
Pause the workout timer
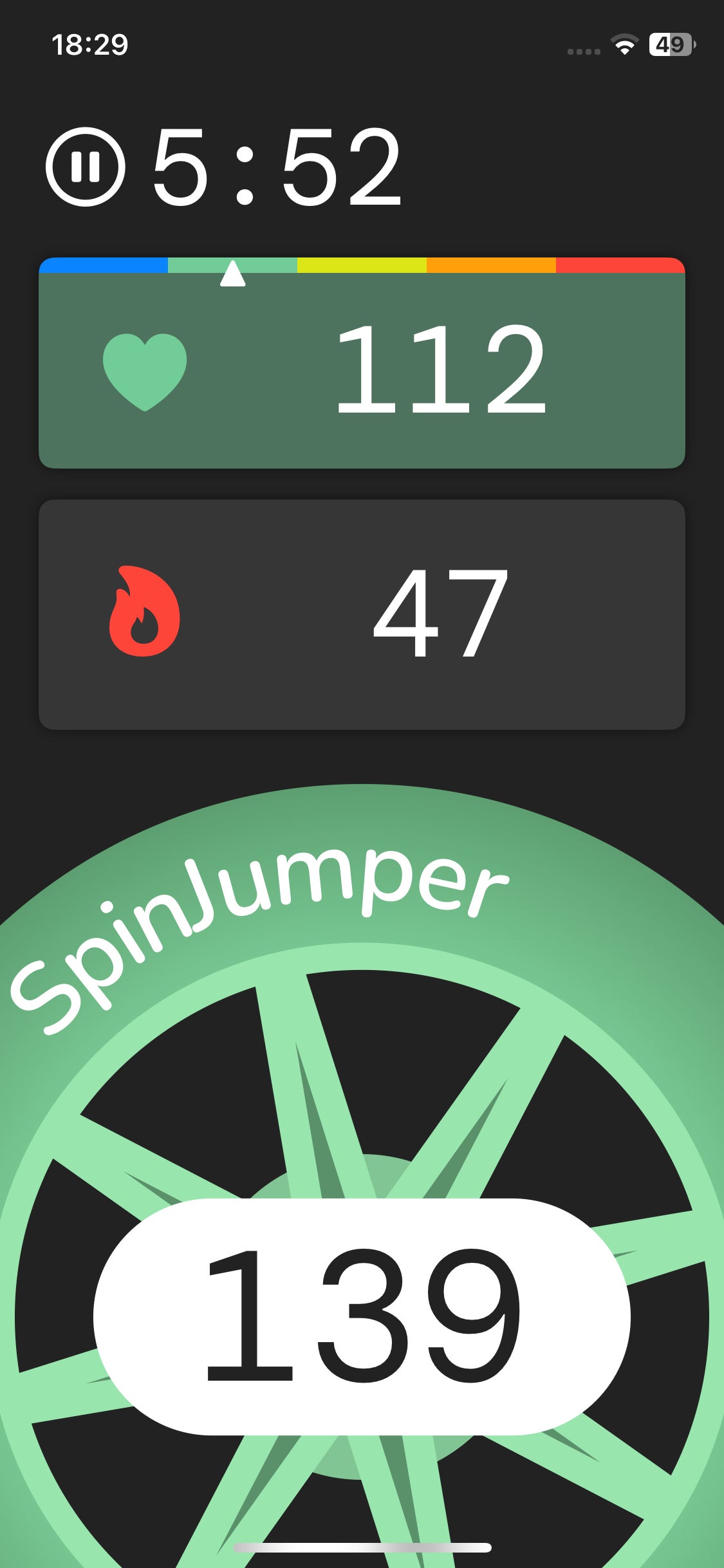click(x=85, y=167)
